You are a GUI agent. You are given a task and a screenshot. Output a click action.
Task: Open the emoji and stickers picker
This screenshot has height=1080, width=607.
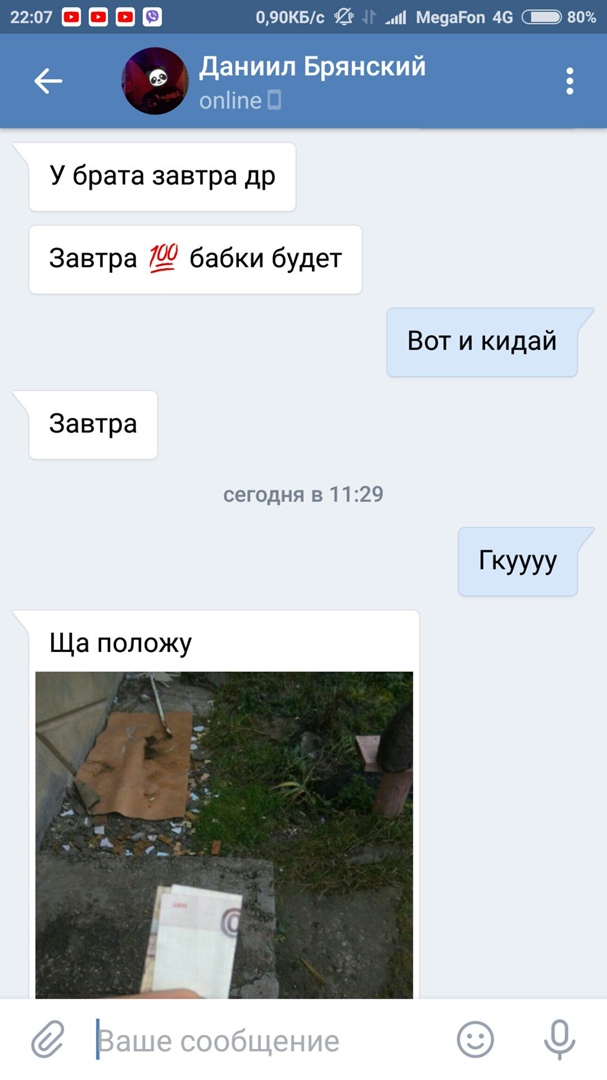pos(476,1040)
